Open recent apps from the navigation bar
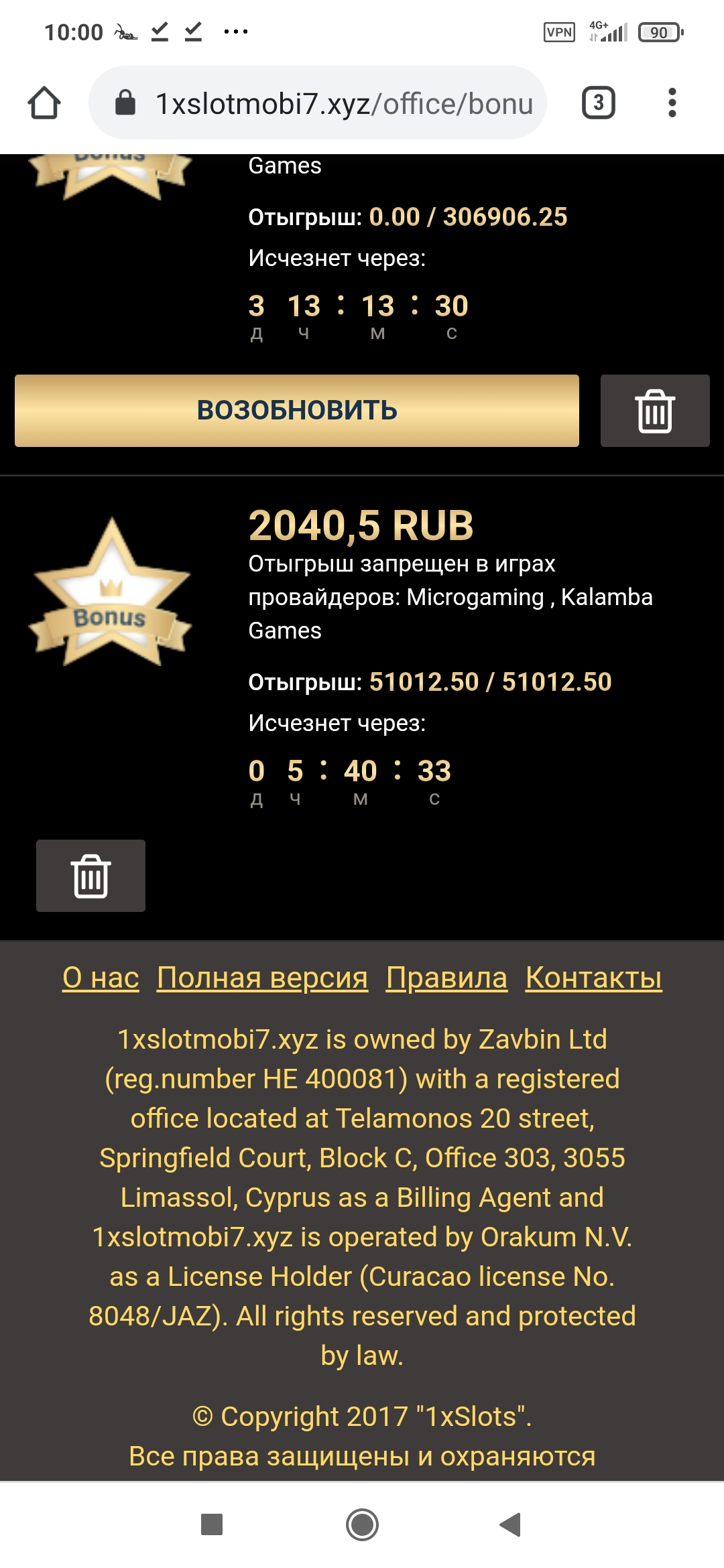The width and height of the screenshot is (724, 1568). click(212, 1524)
